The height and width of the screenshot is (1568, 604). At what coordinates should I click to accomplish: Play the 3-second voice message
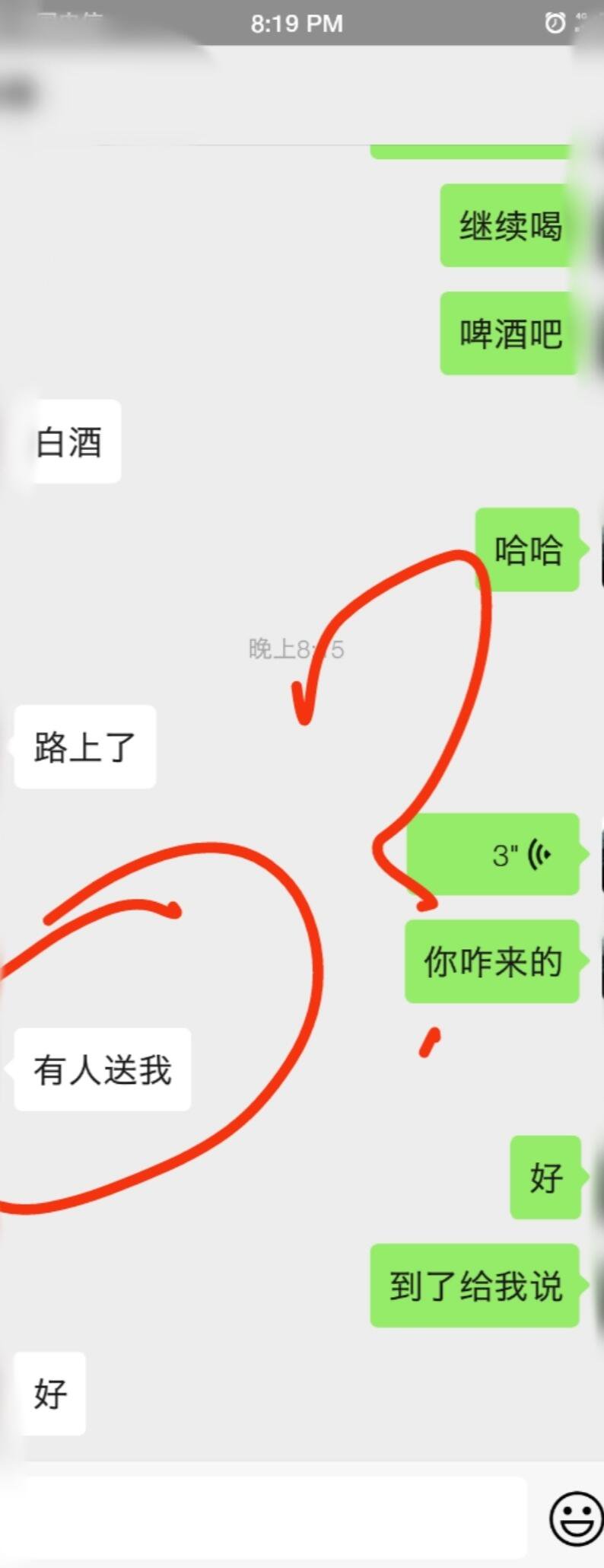(x=494, y=854)
